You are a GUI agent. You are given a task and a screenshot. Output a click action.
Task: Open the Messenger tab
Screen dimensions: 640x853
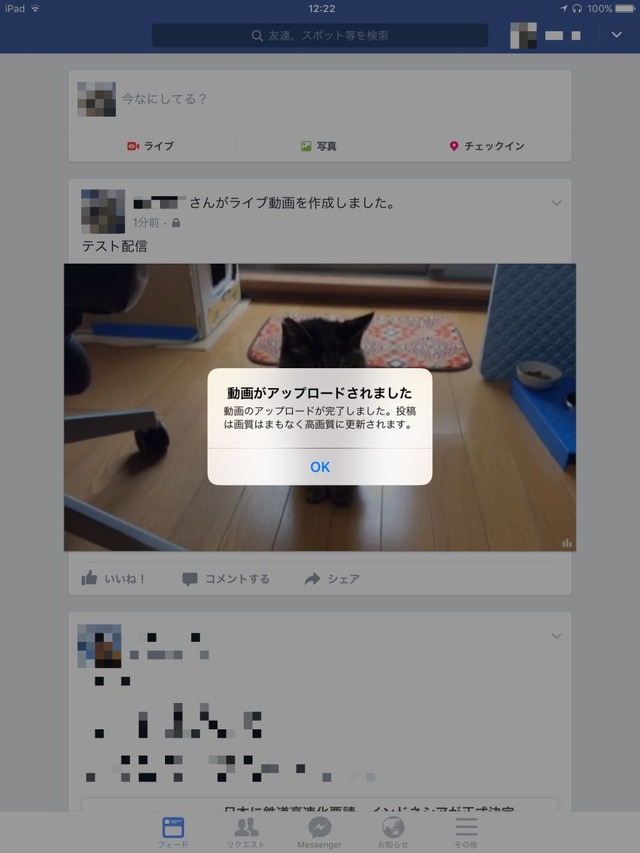tap(319, 832)
